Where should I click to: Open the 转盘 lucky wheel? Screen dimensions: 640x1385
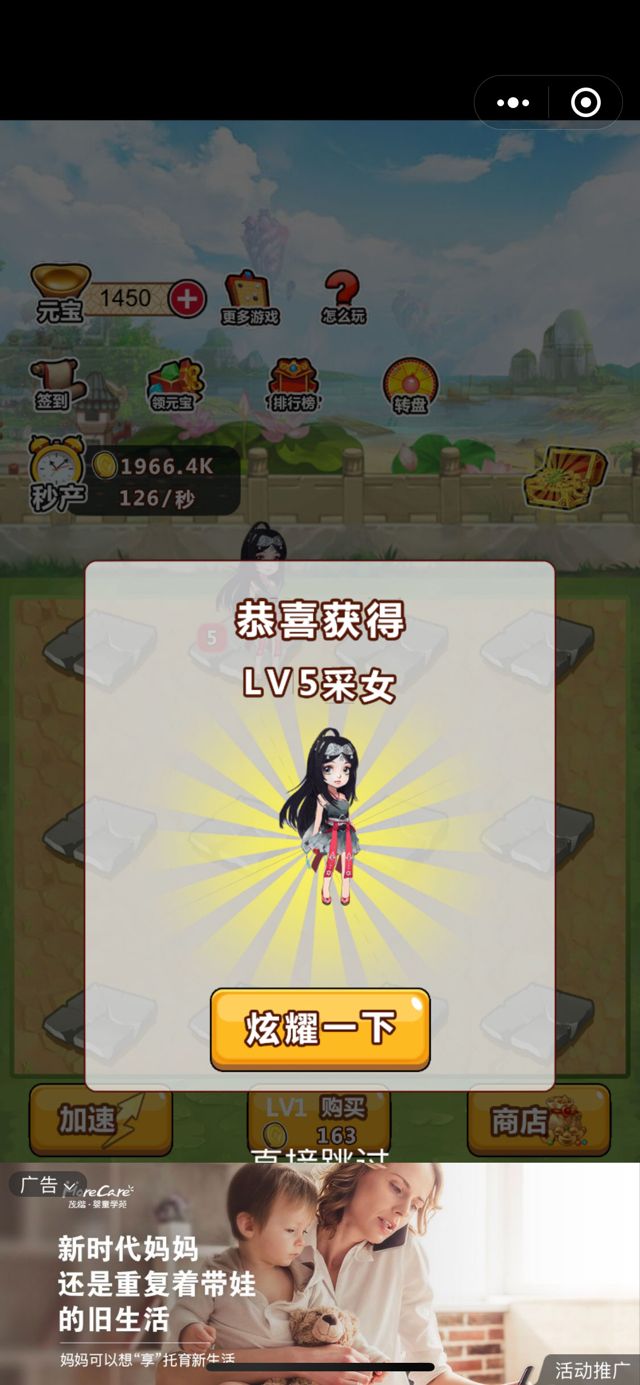click(x=410, y=386)
